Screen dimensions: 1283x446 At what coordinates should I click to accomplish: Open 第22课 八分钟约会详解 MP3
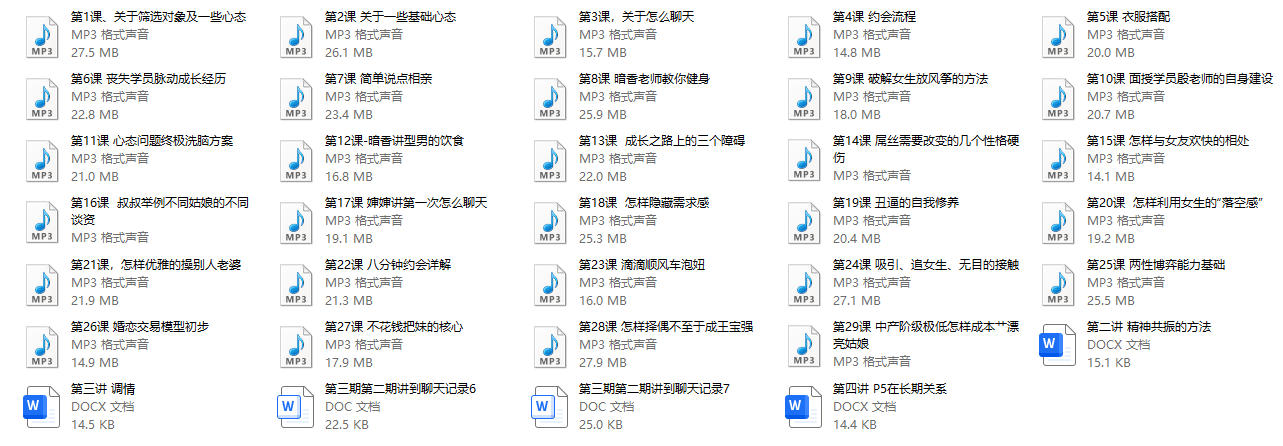tap(296, 283)
